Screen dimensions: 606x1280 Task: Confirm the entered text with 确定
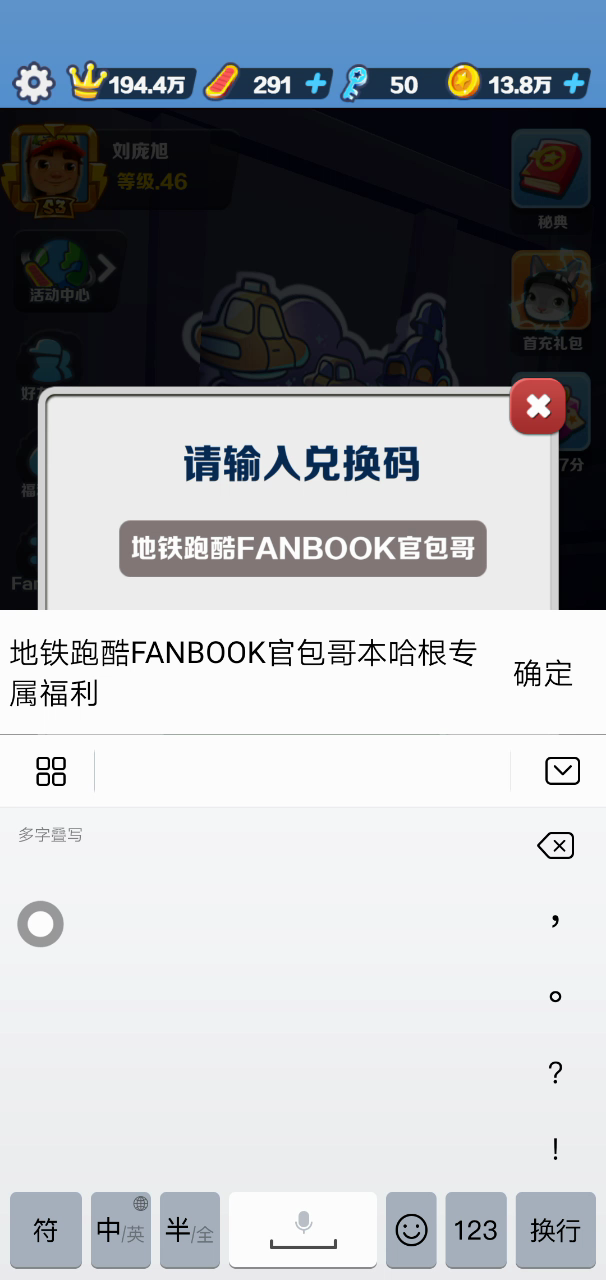coord(543,673)
